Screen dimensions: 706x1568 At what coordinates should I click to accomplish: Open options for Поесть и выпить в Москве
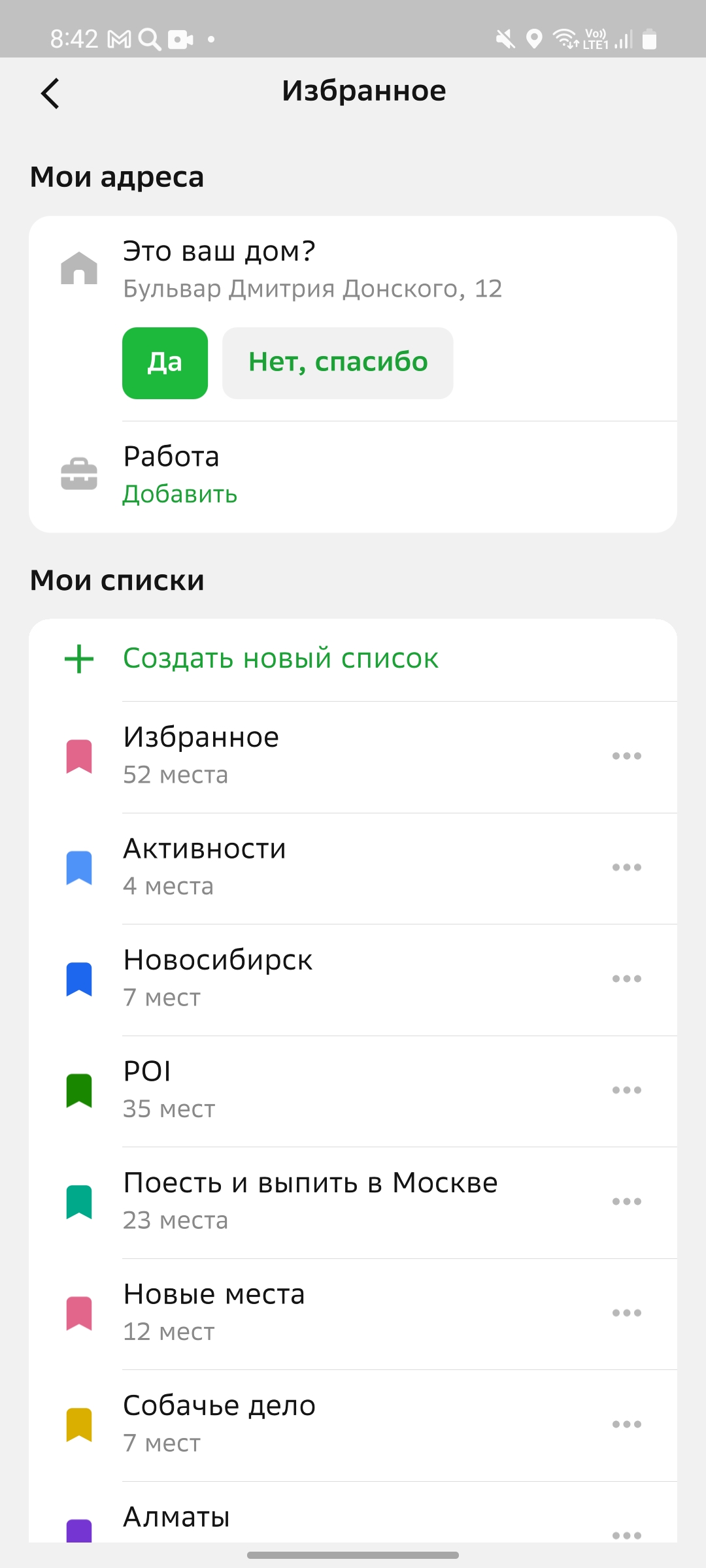tap(626, 1201)
